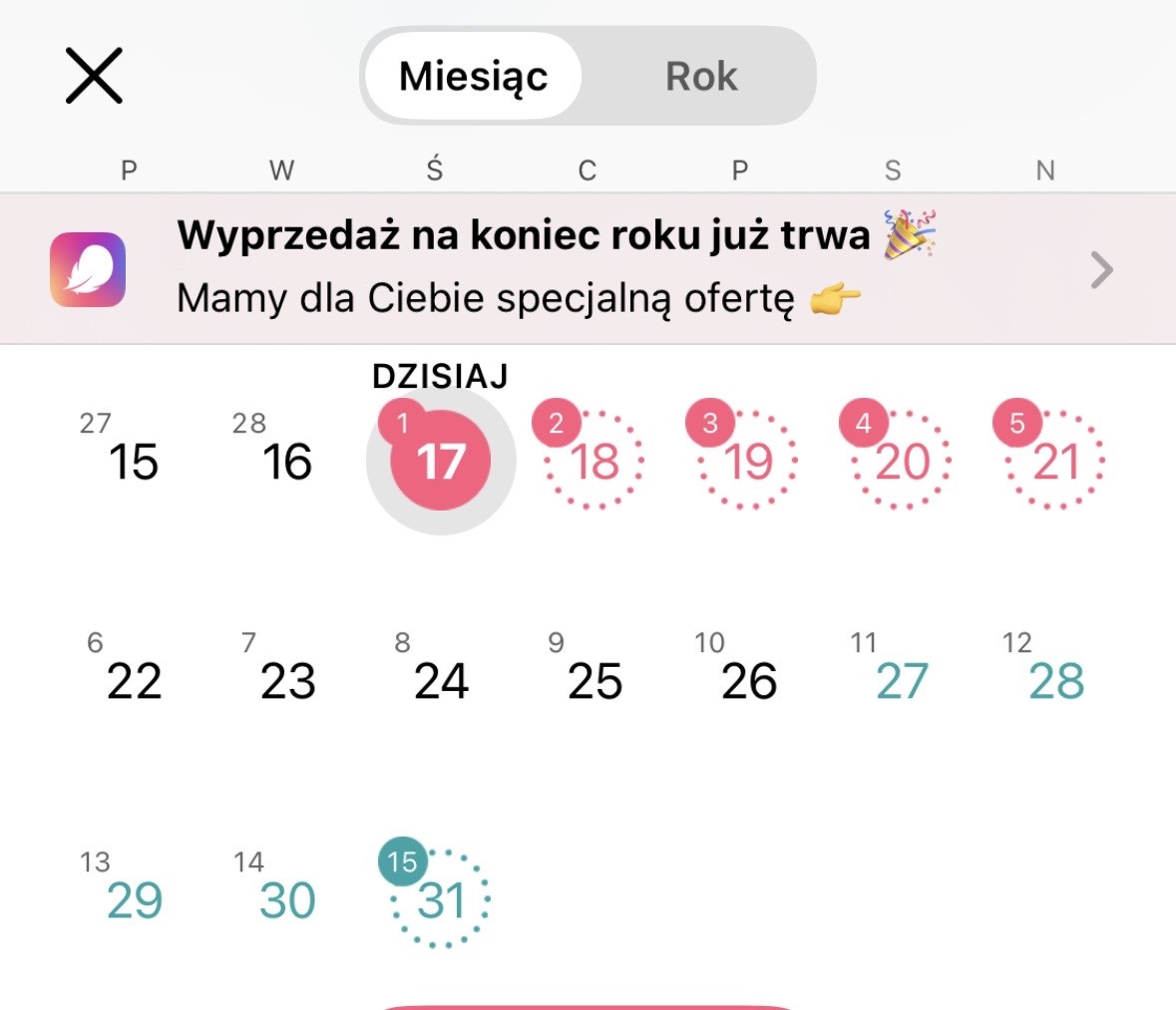Select day 15 on the calendar
This screenshot has width=1176, height=1010.
(x=133, y=461)
